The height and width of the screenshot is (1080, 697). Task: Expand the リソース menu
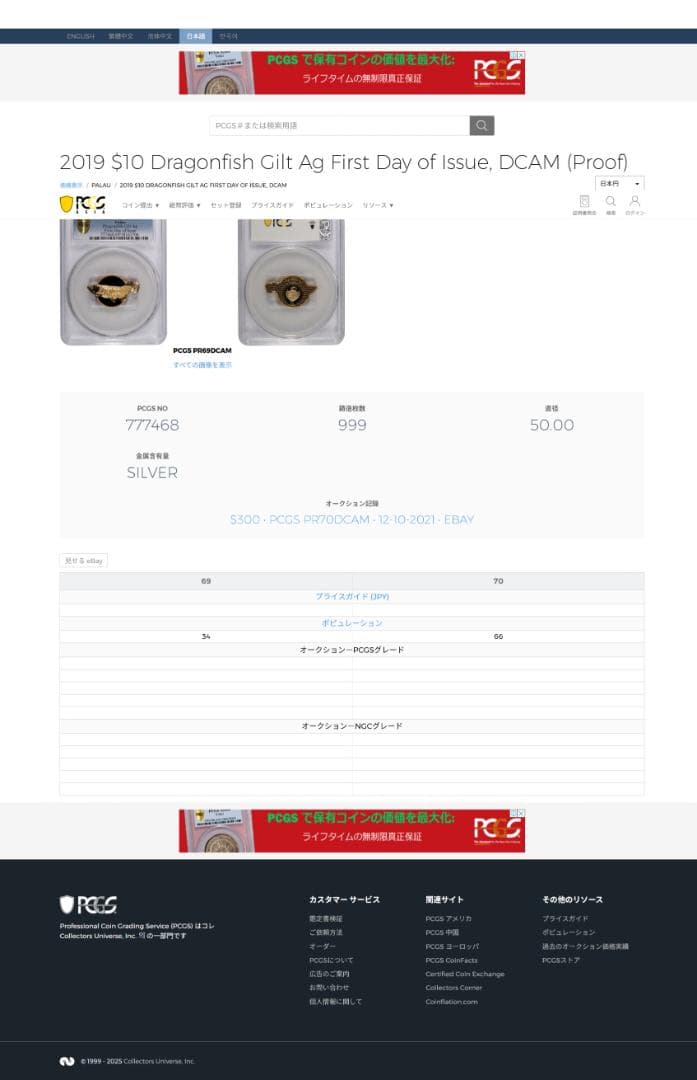pos(377,205)
